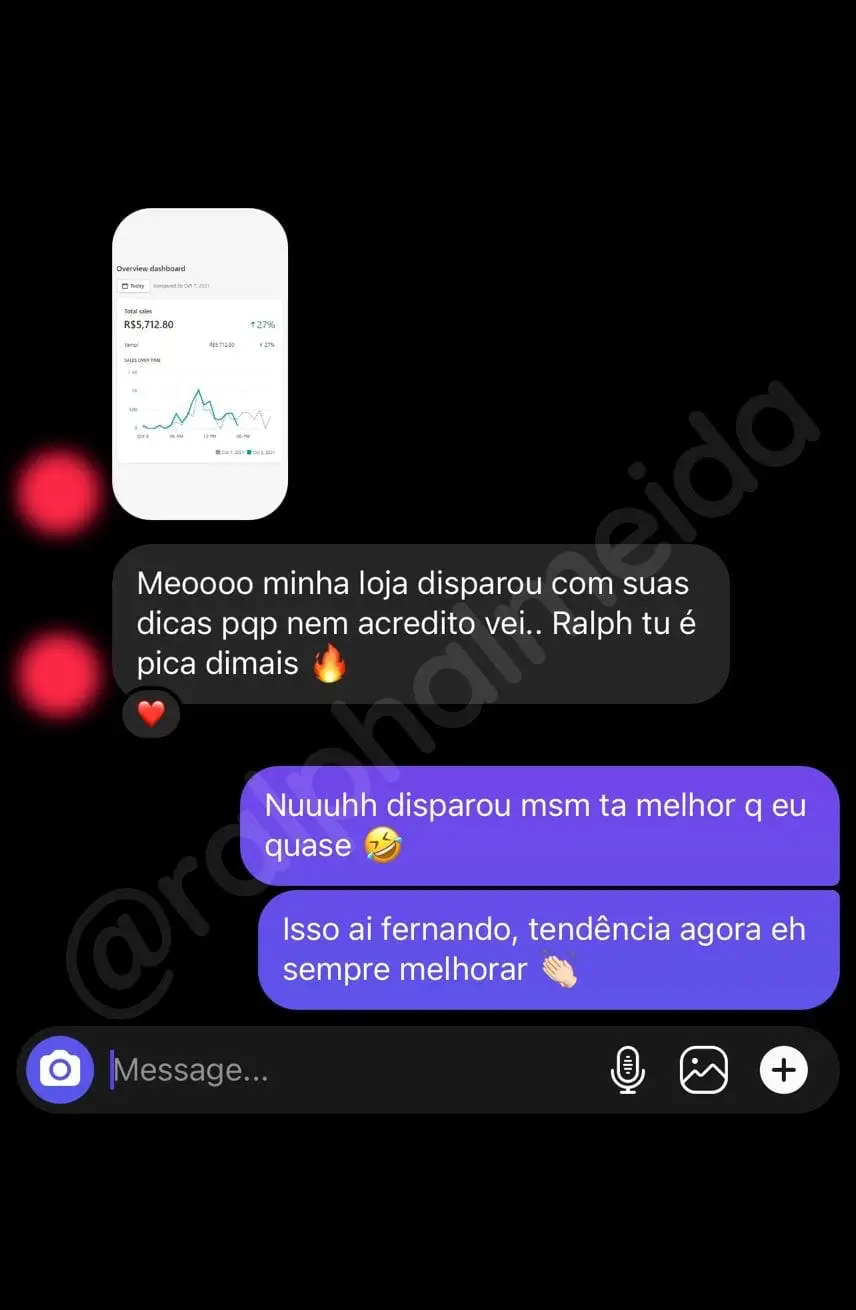856x1310 pixels.
Task: Open more attachment options with the plus icon
Action: pyautogui.click(x=783, y=1070)
